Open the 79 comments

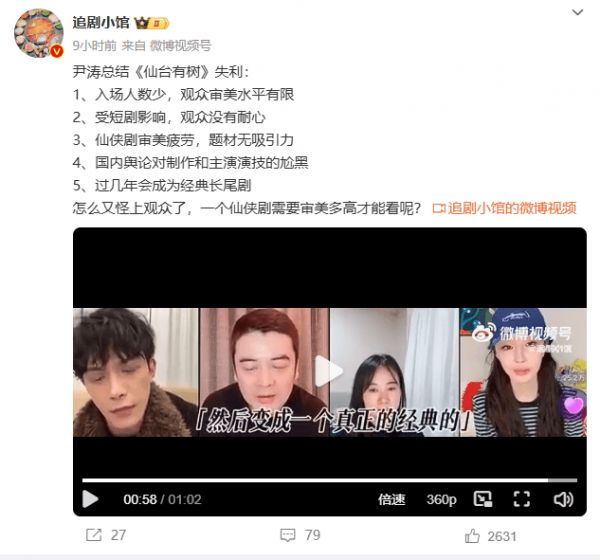pos(300,535)
